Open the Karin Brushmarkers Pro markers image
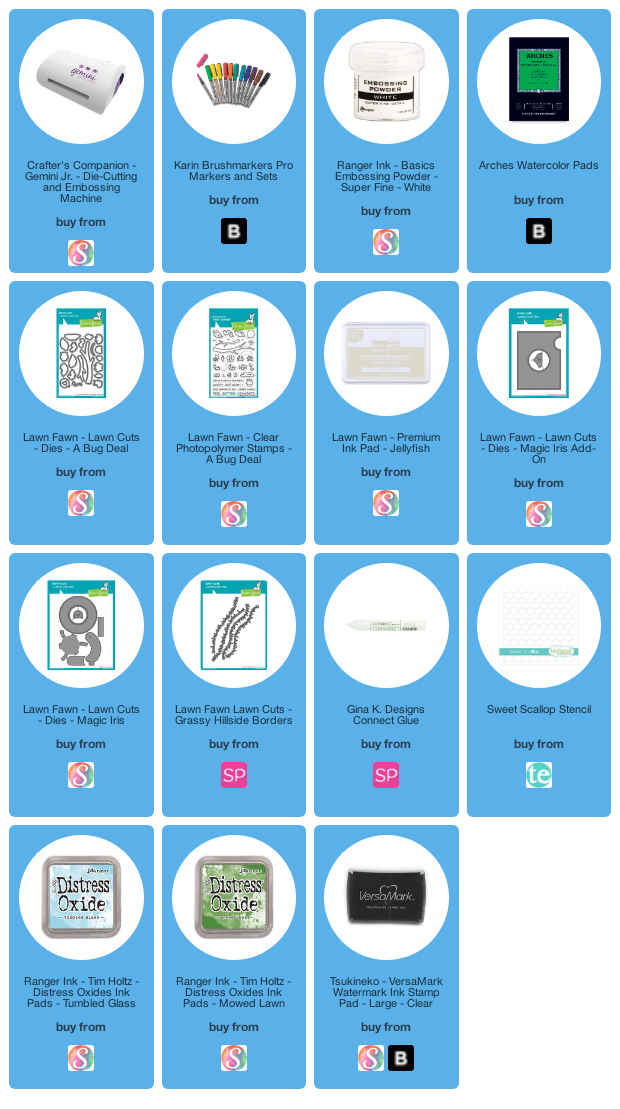The height and width of the screenshot is (1109, 620). pos(234,81)
